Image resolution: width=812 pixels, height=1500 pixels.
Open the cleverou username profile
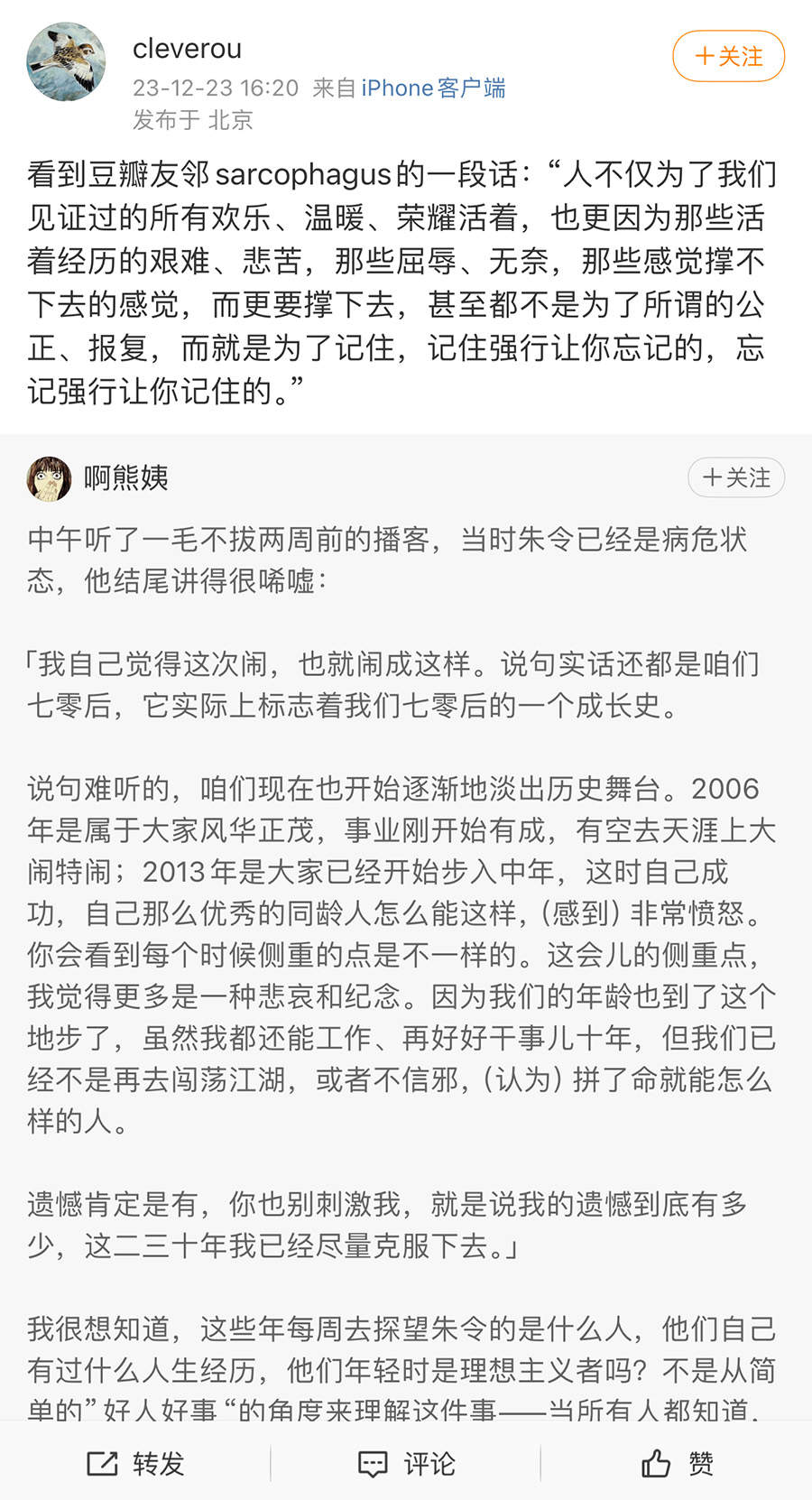187,49
